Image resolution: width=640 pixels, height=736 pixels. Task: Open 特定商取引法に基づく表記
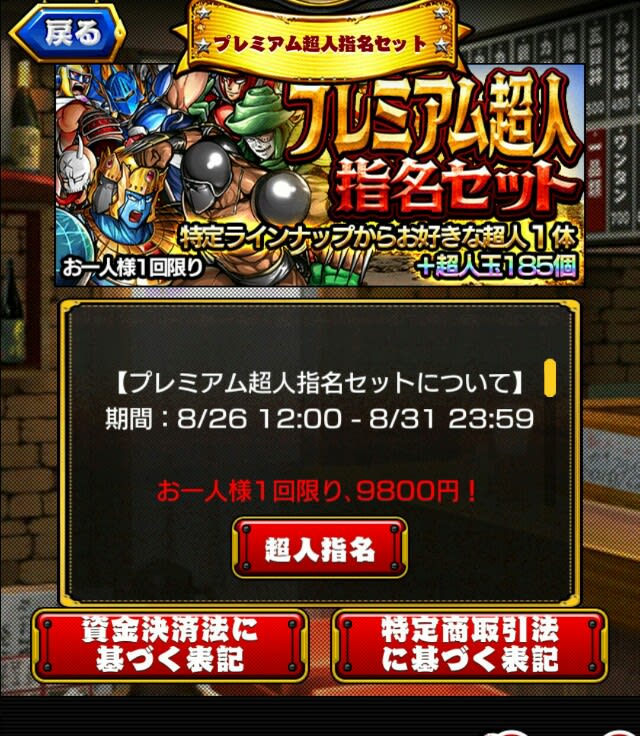[469, 645]
